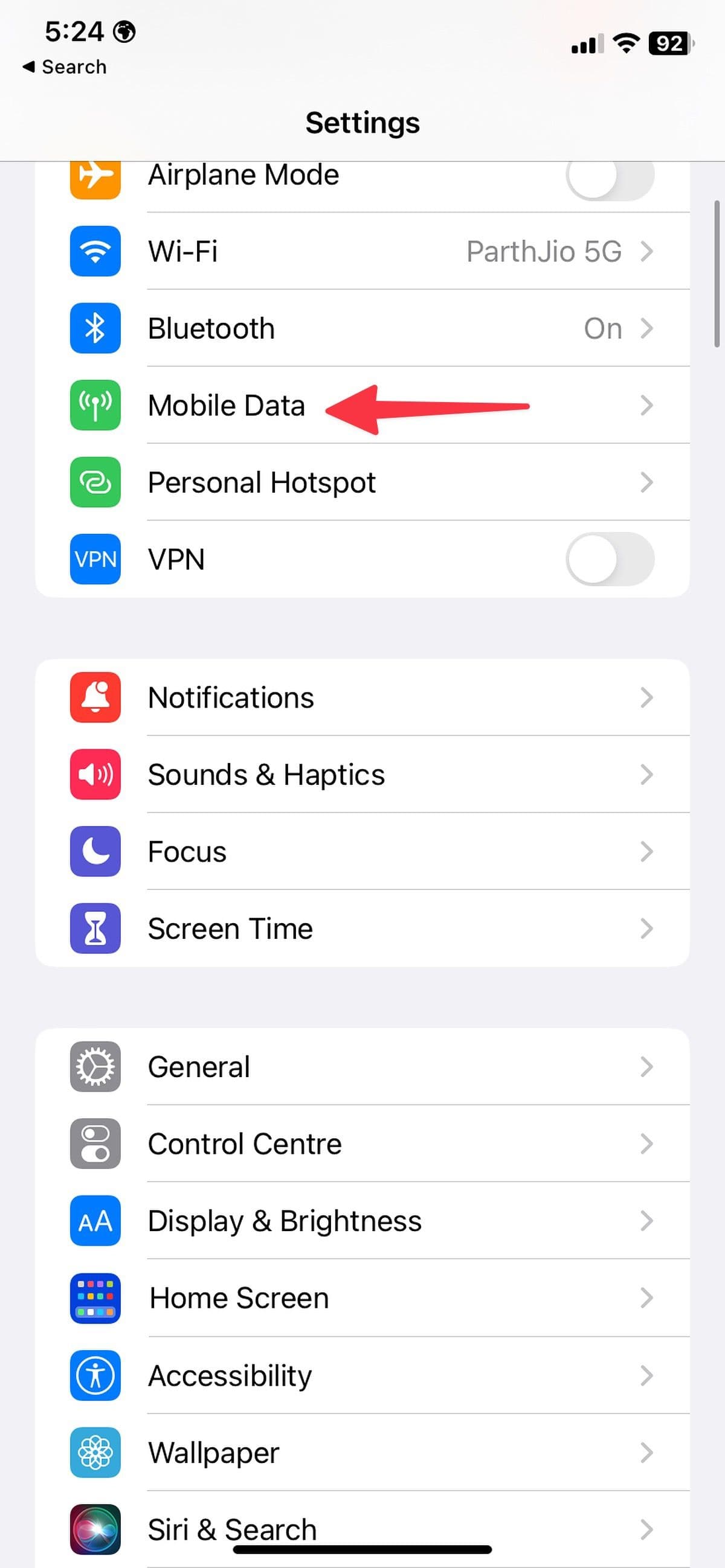Tap the Focus crescent moon icon
The height and width of the screenshot is (1568, 725).
tap(95, 852)
